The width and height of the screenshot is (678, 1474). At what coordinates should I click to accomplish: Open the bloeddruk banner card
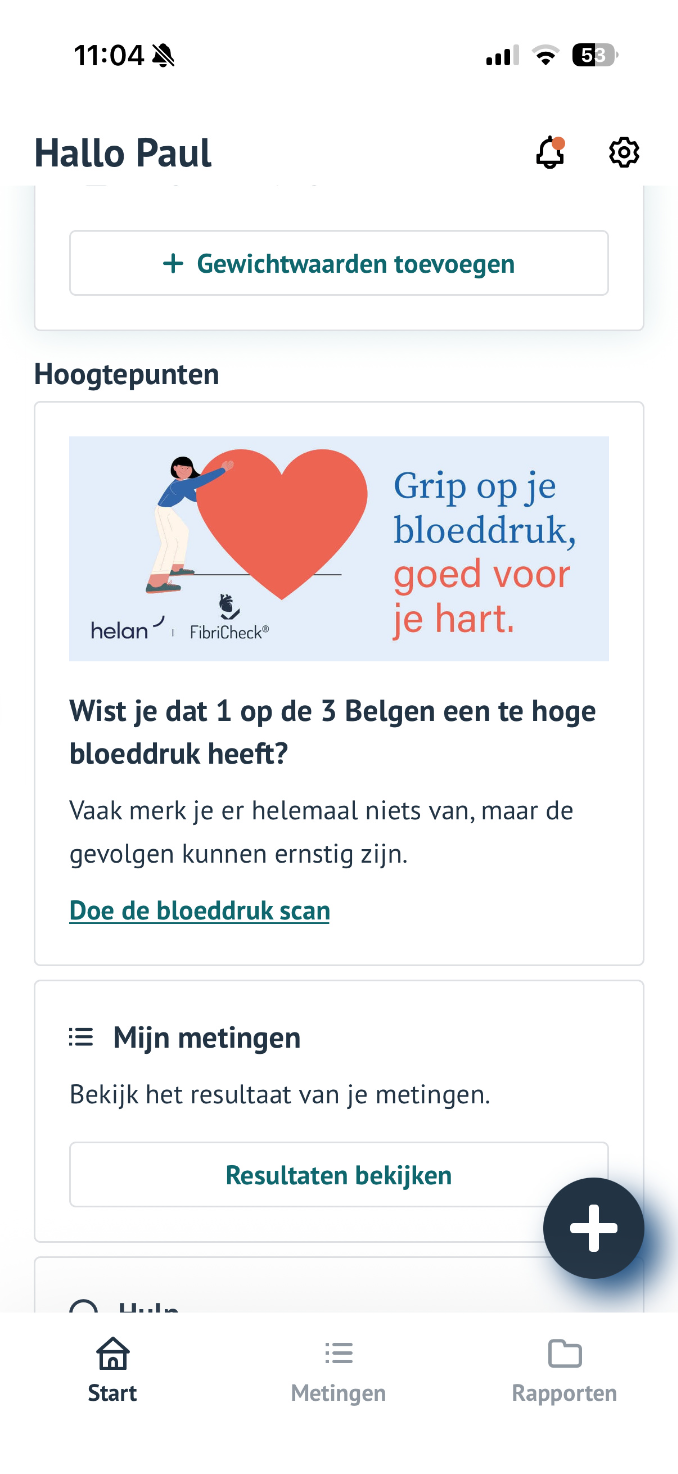[x=339, y=548]
